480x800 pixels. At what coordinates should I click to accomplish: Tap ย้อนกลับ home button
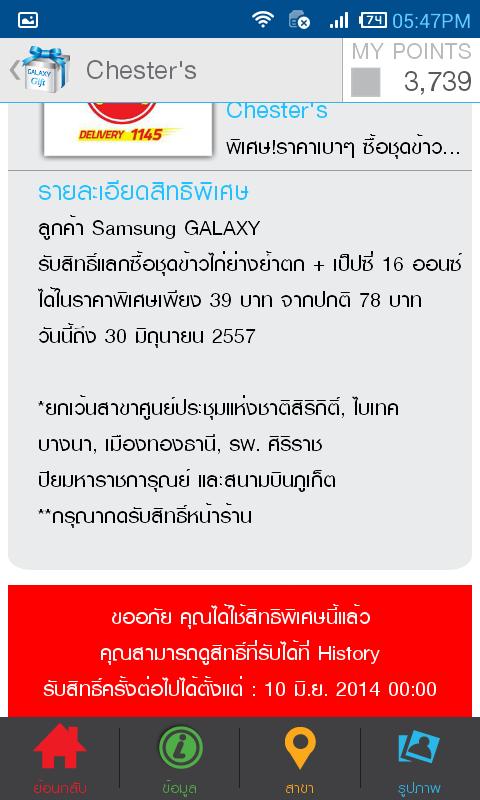(59, 758)
